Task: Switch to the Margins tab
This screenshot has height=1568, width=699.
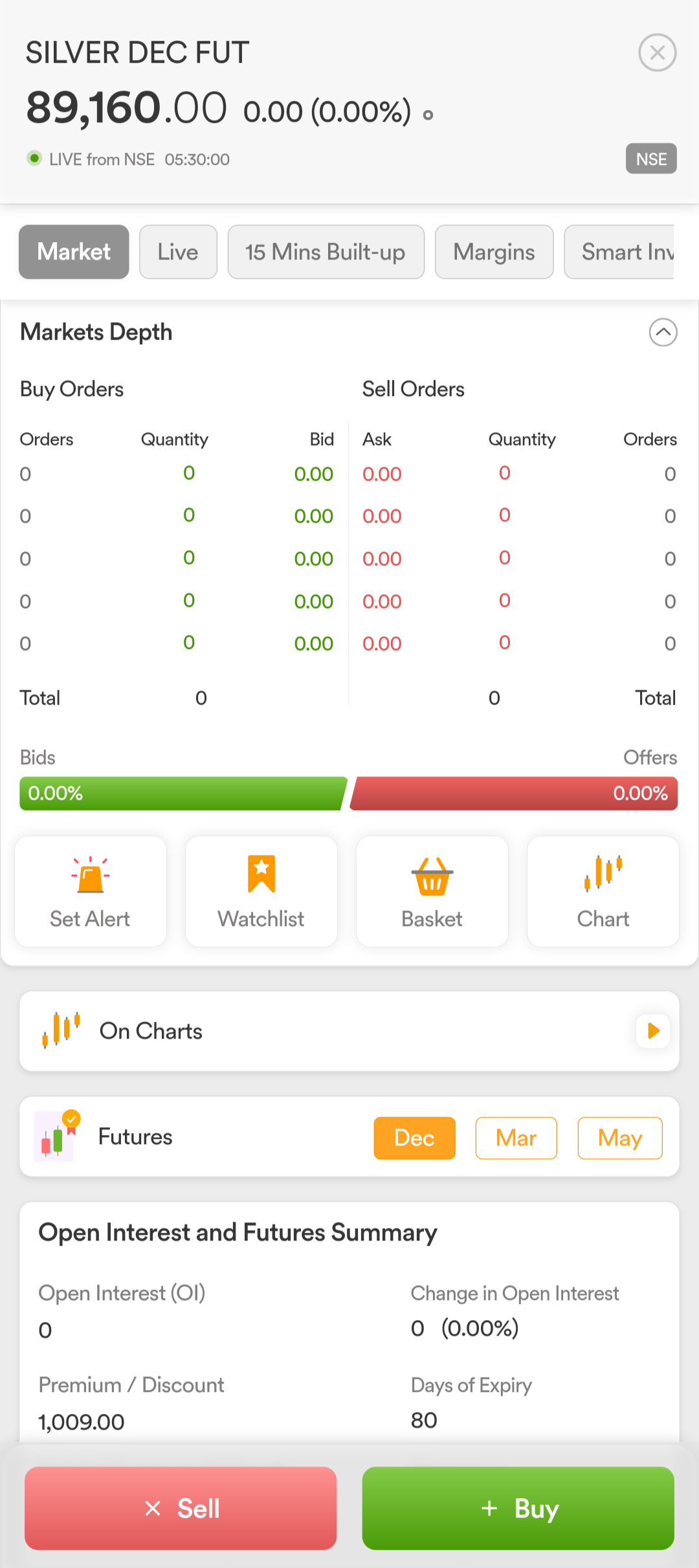Action: 494,252
